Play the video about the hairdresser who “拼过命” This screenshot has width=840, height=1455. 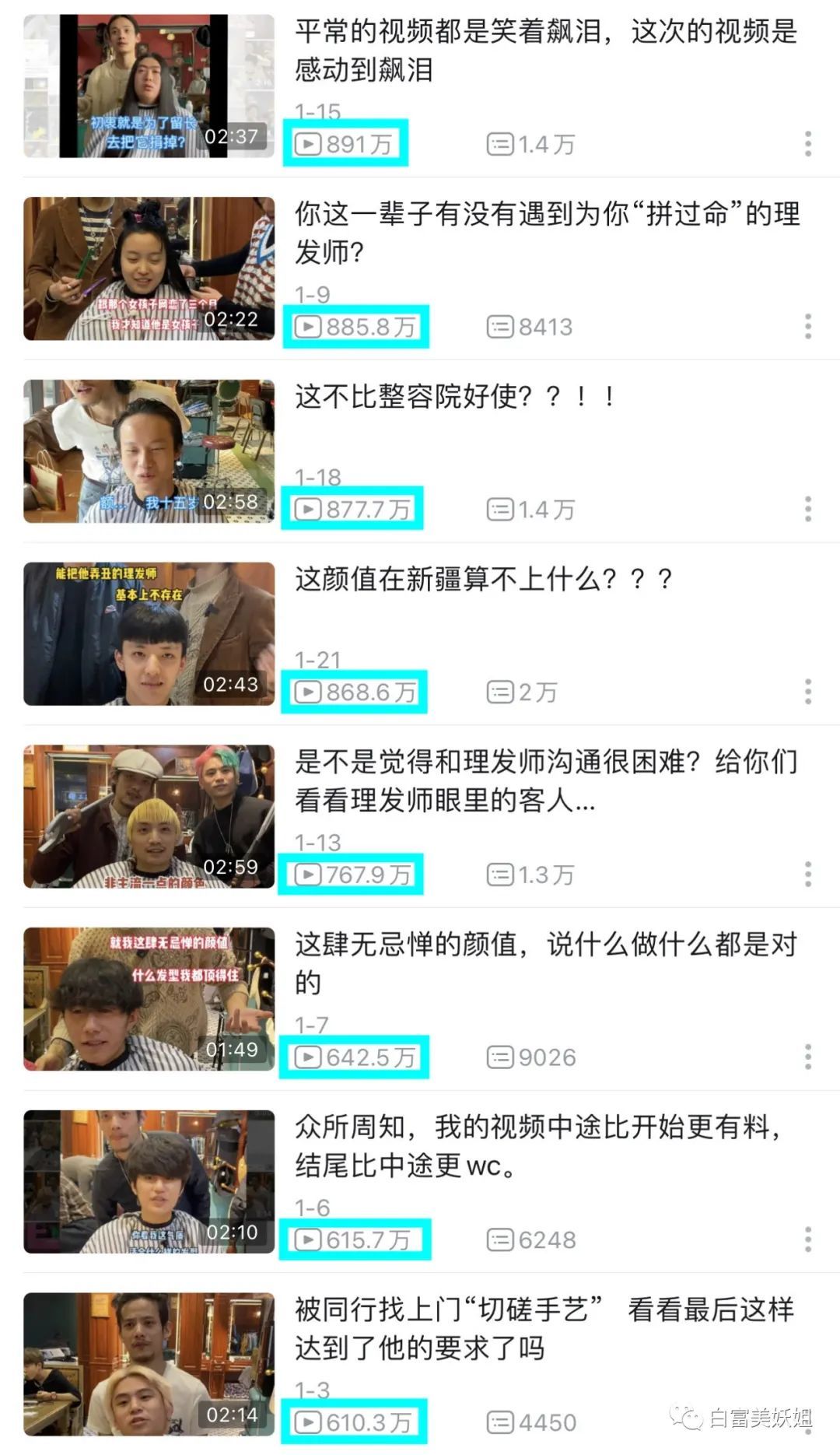coord(149,268)
